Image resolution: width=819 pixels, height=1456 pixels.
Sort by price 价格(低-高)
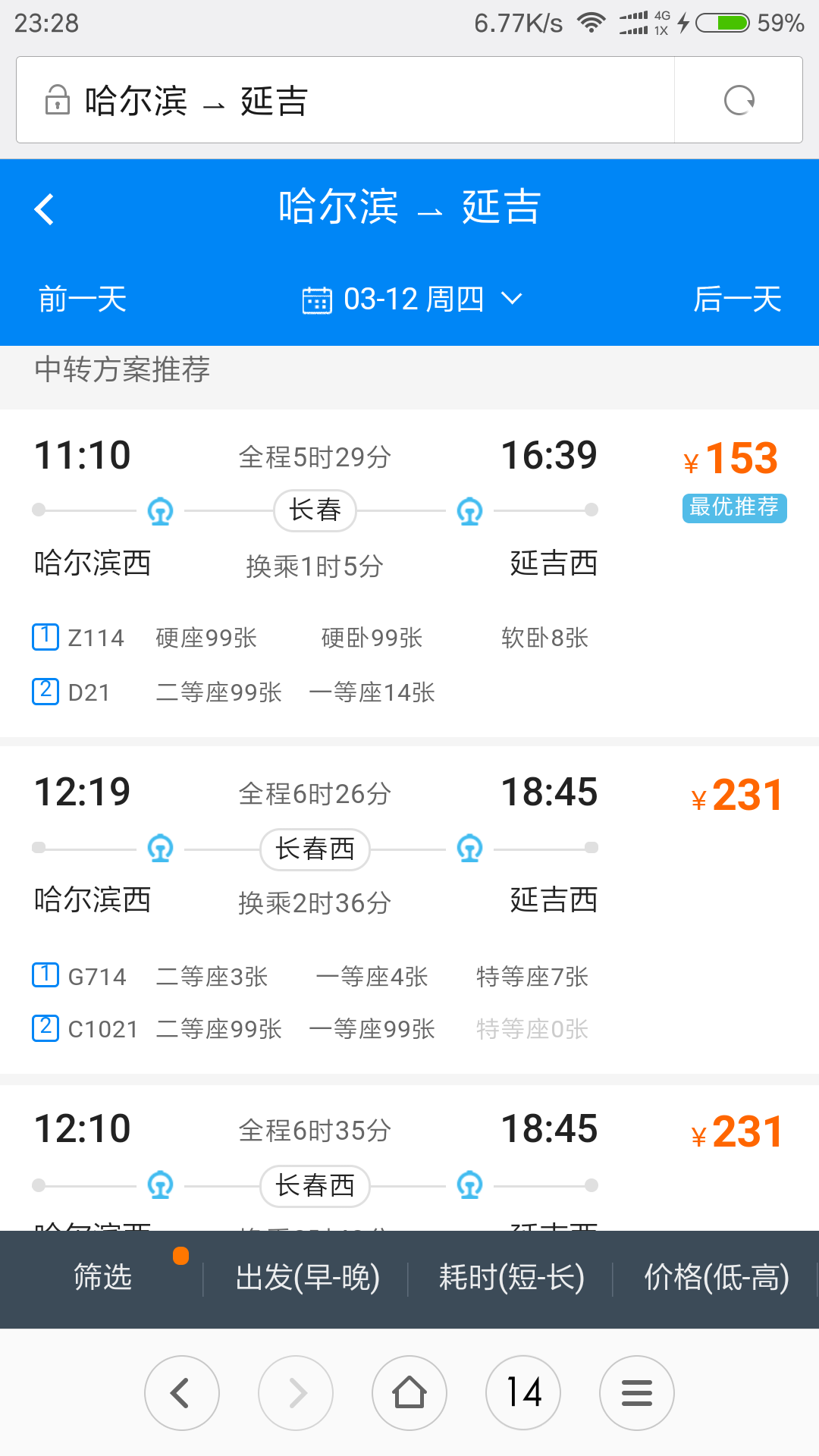(717, 1278)
